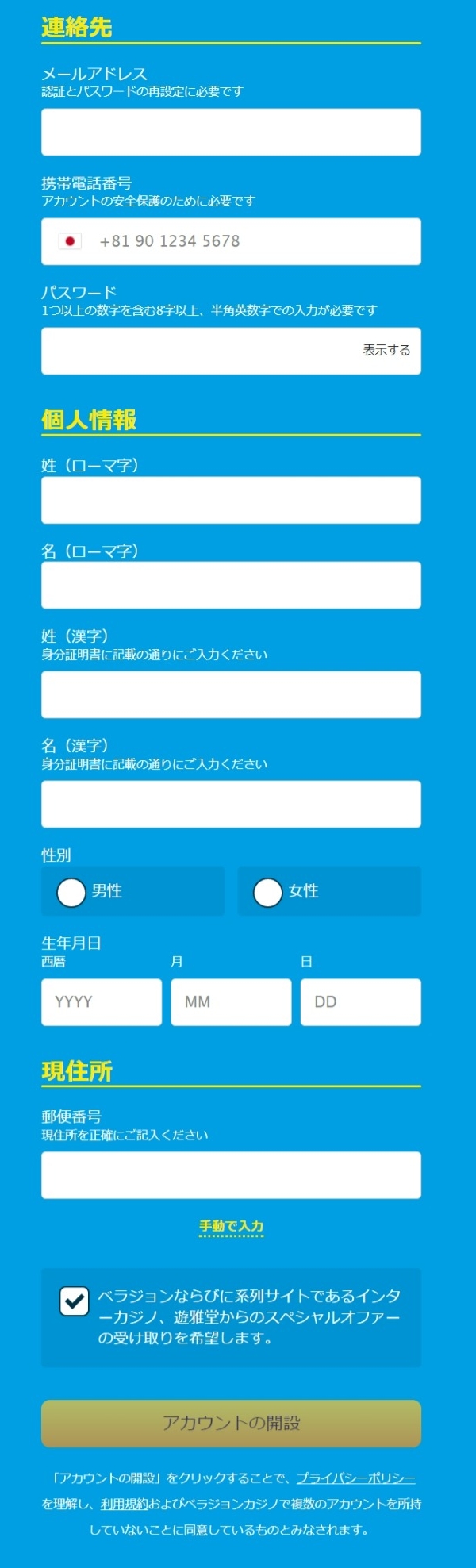Tap the DD birth day field

coord(360,1002)
